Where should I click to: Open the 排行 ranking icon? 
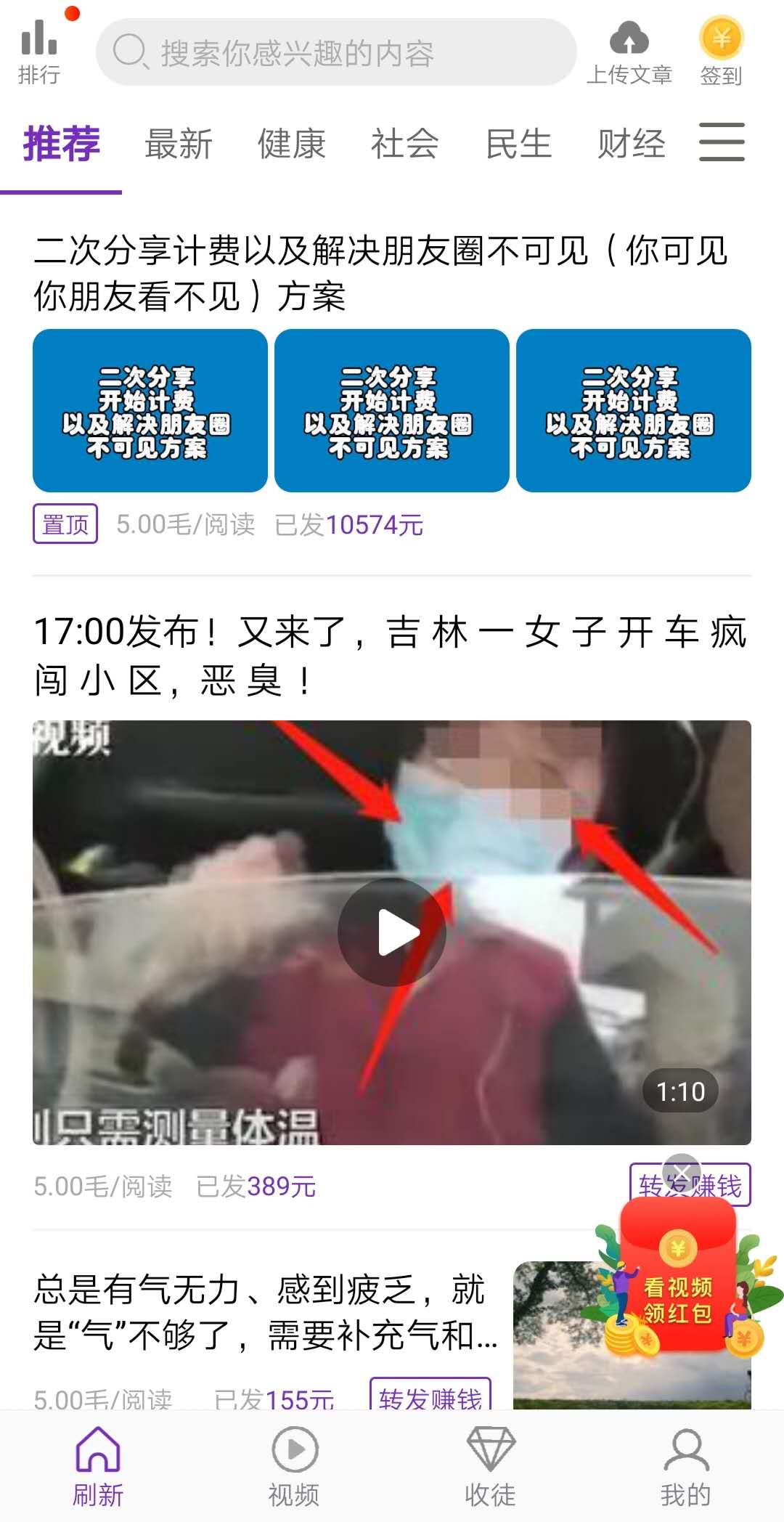point(39,52)
